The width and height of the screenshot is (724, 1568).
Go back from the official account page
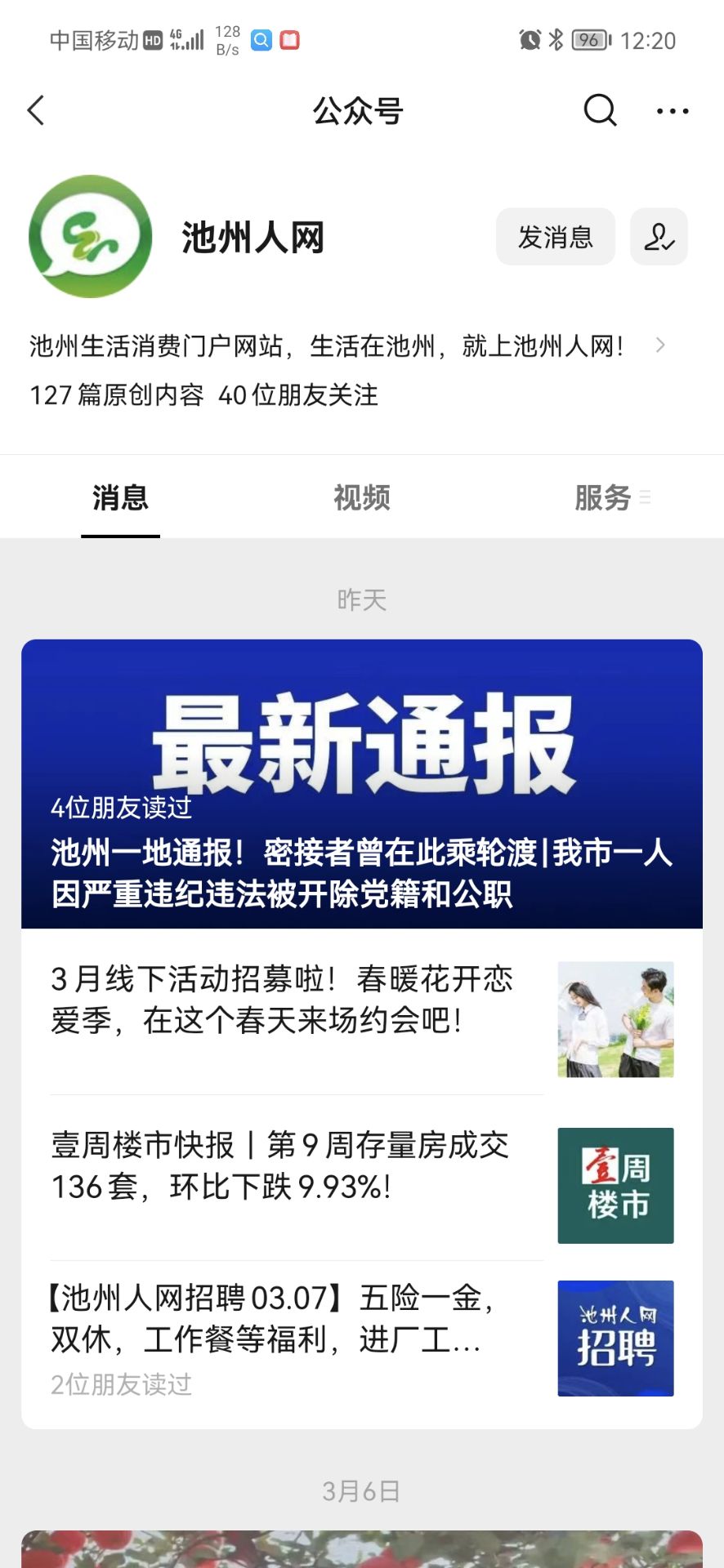[36, 110]
